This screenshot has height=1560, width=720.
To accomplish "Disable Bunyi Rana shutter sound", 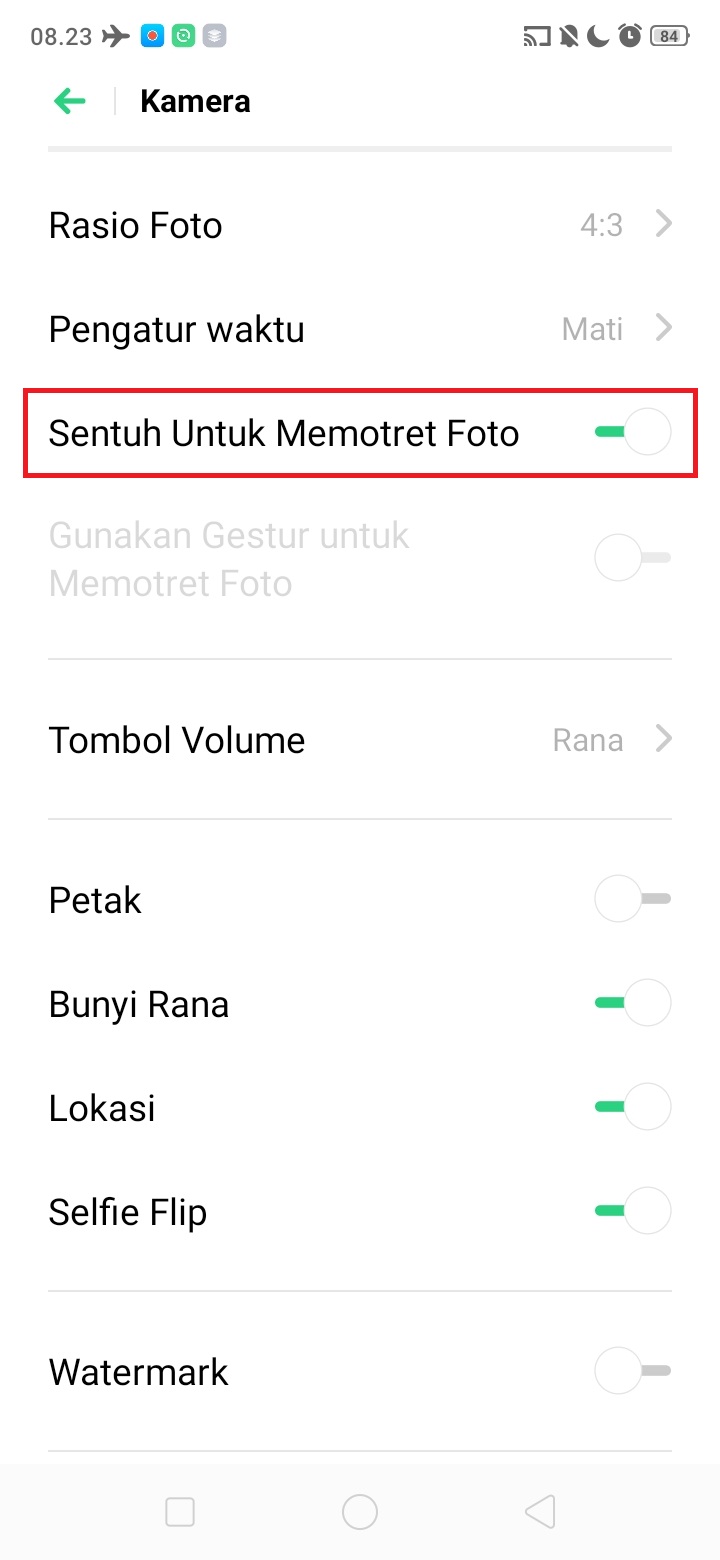I will click(x=633, y=1003).
